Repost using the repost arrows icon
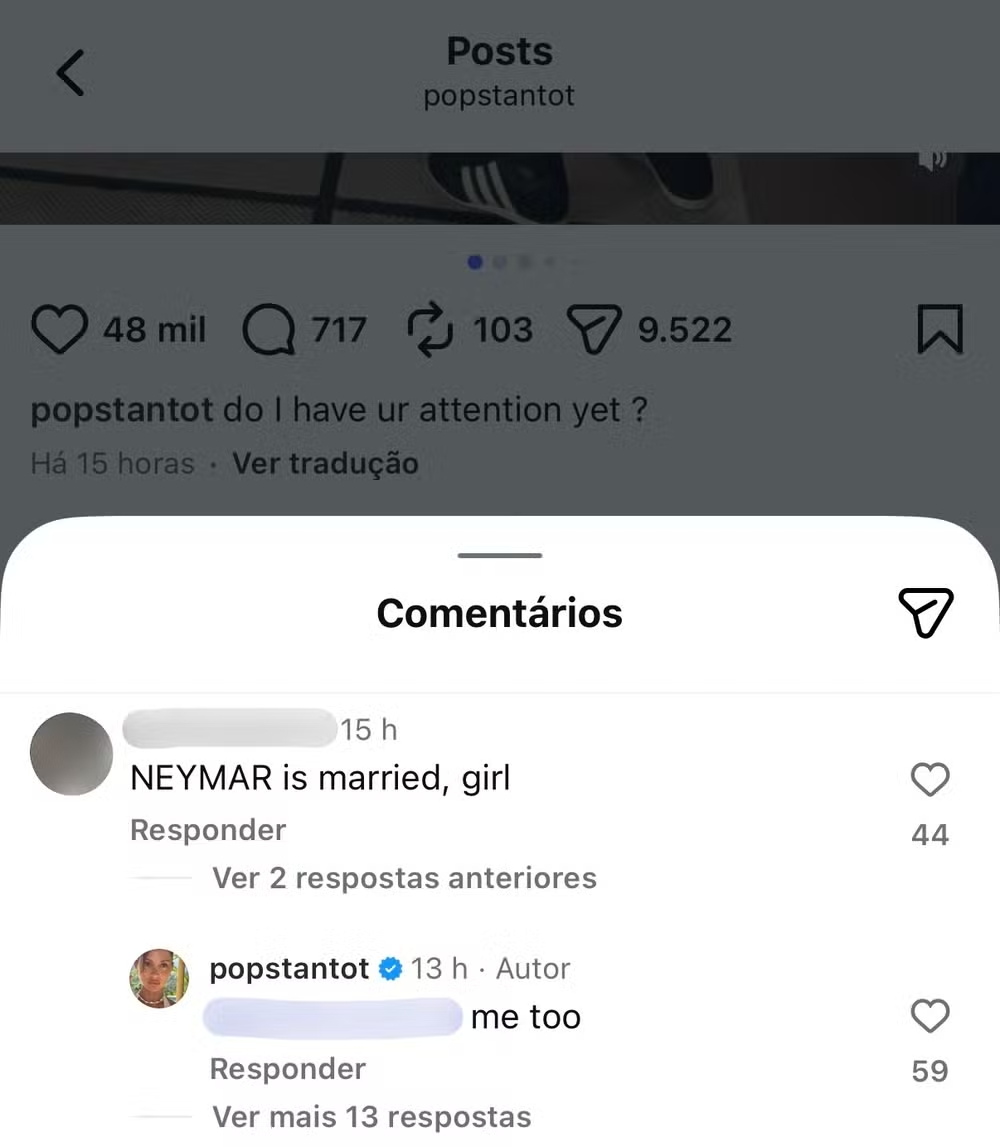Viewport: 1000px width, 1147px height. pyautogui.click(x=430, y=328)
